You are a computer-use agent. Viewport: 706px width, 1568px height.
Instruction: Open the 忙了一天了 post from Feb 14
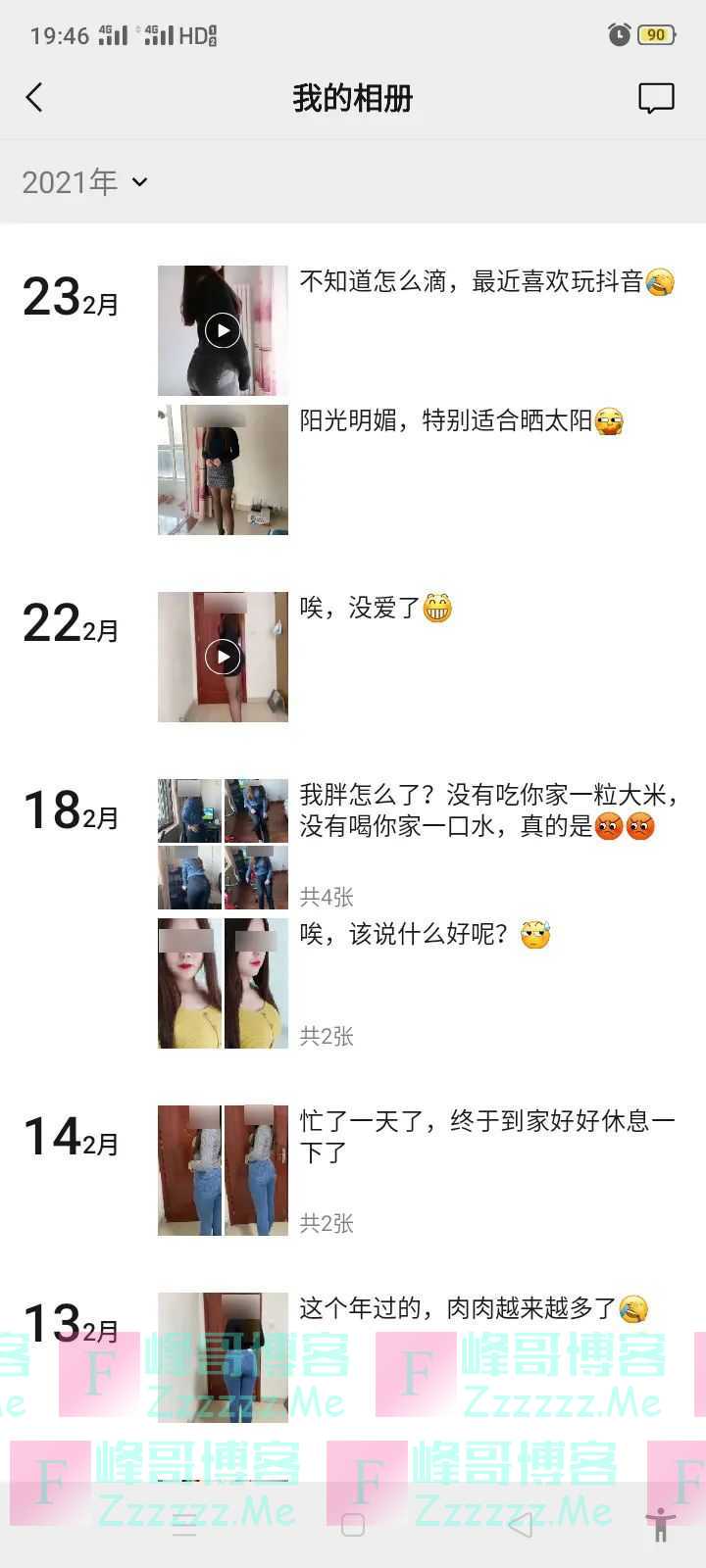coord(223,1170)
